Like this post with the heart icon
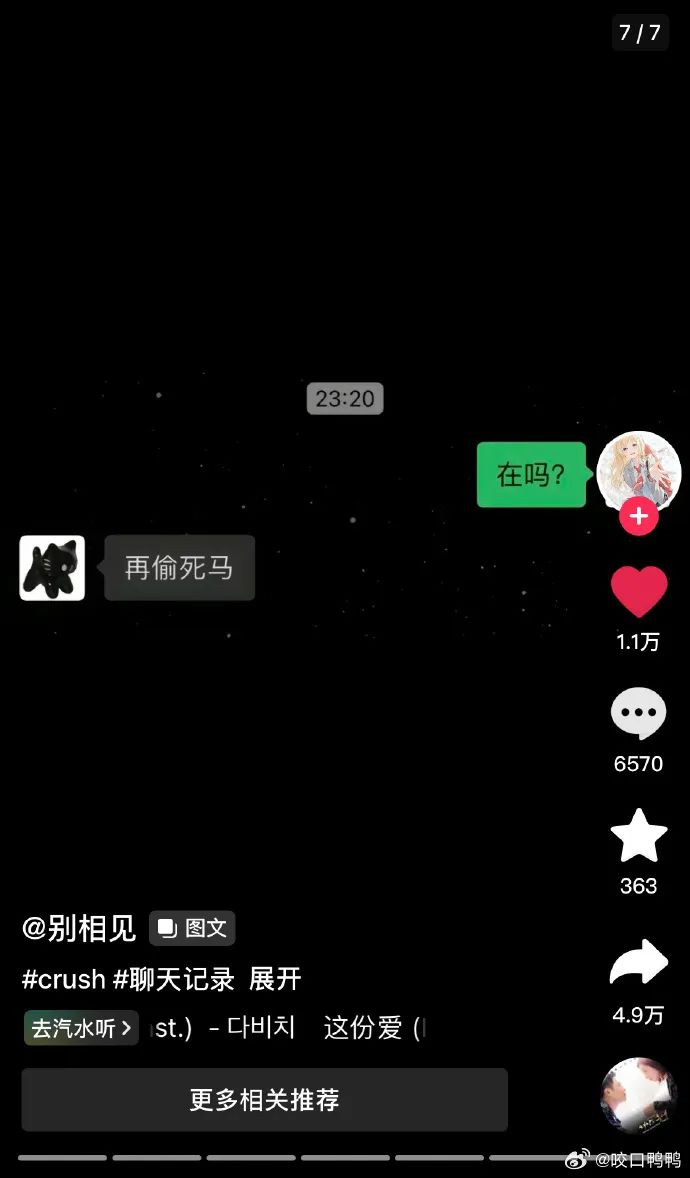Image resolution: width=690 pixels, height=1178 pixels. click(x=638, y=592)
